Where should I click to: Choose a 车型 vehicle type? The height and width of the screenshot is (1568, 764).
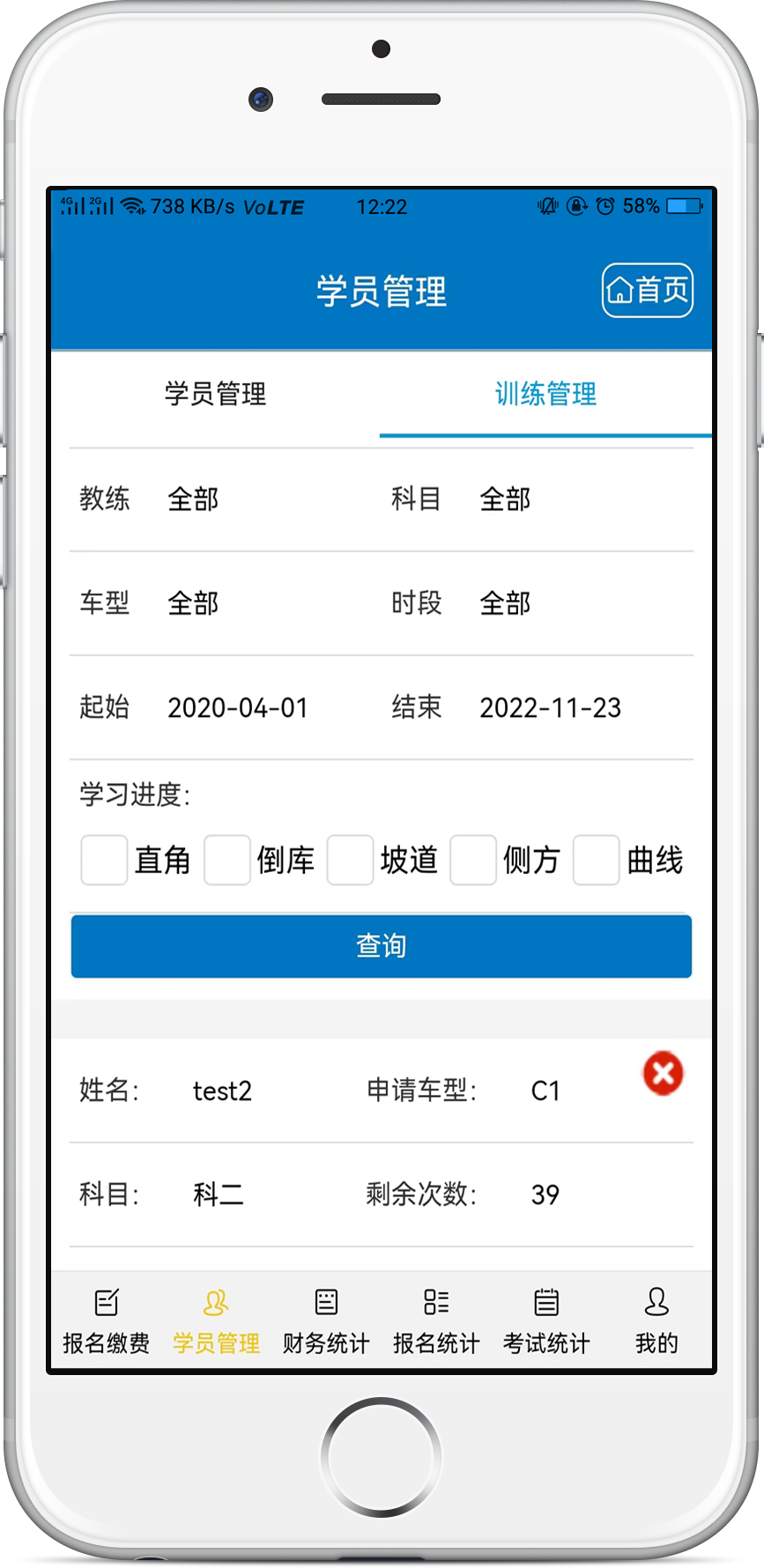click(x=193, y=603)
